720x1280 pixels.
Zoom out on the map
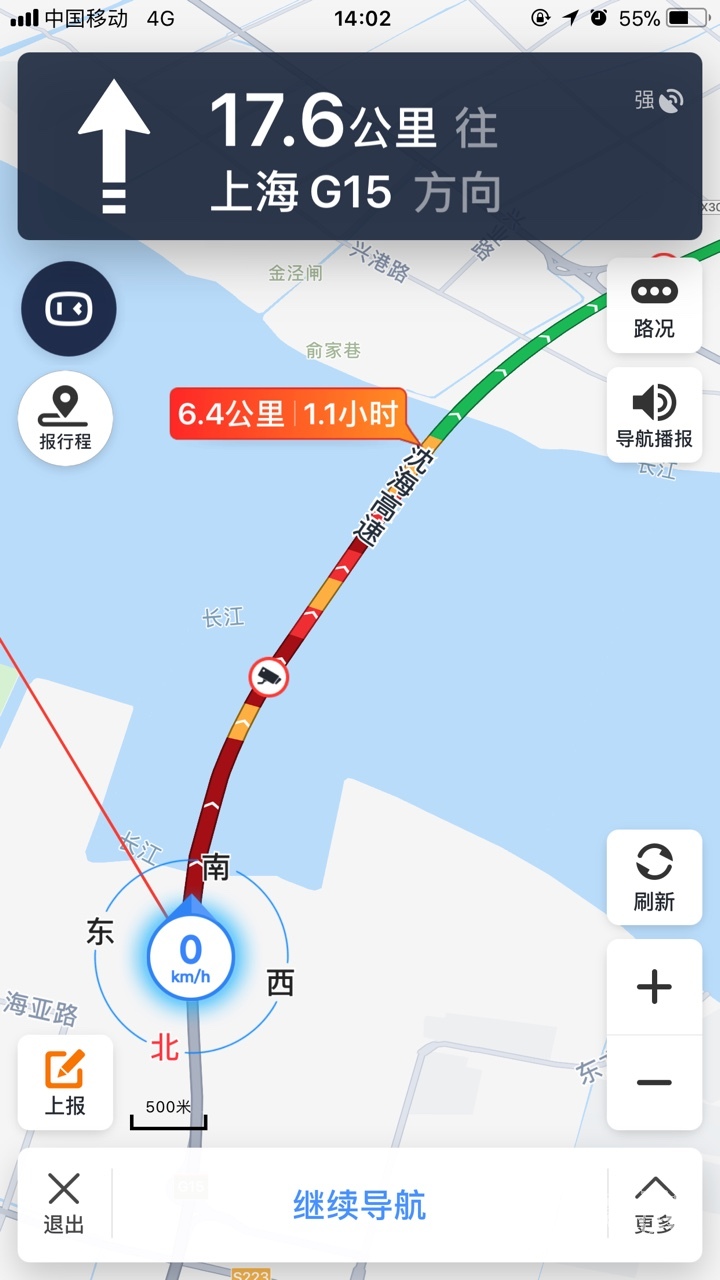pyautogui.click(x=654, y=1082)
